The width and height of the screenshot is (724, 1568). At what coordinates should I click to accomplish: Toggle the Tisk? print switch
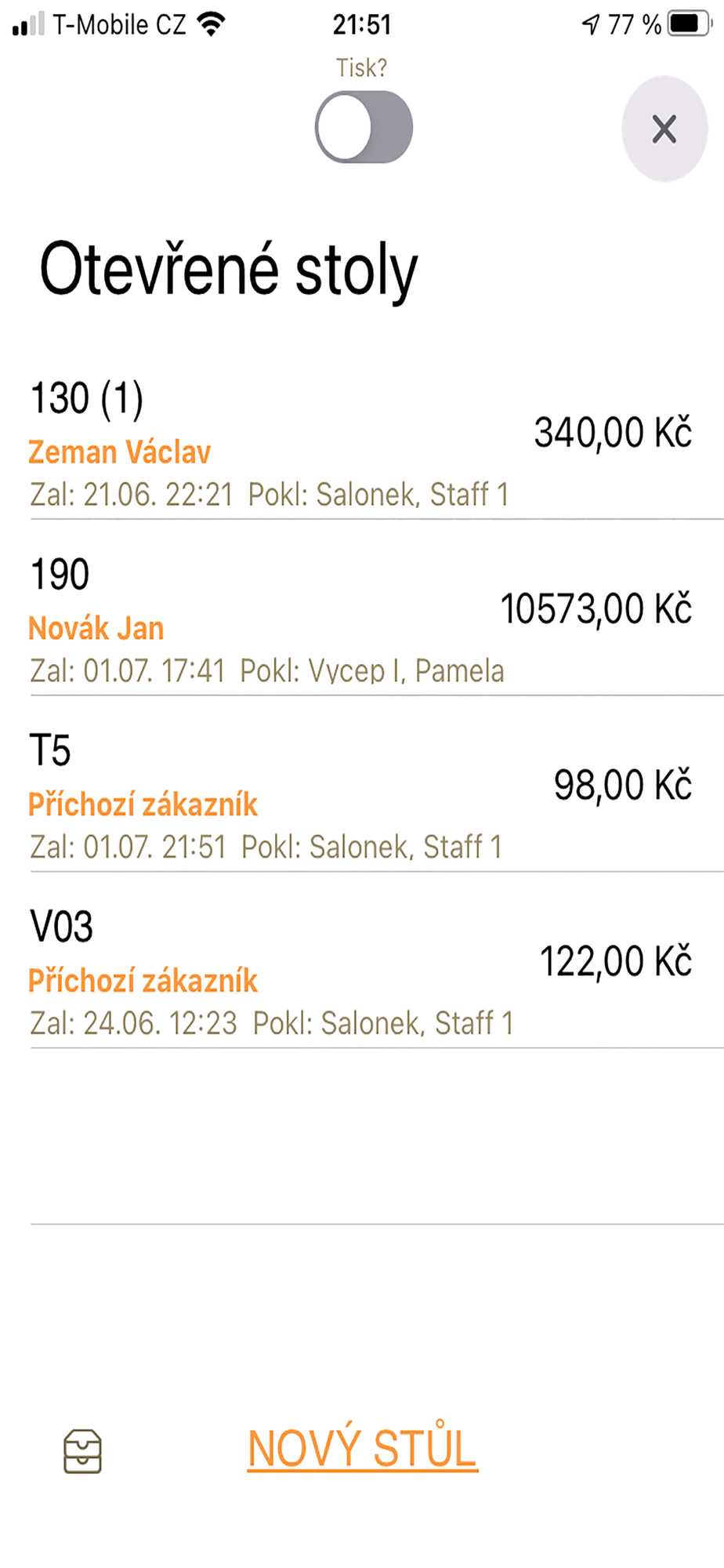(364, 127)
